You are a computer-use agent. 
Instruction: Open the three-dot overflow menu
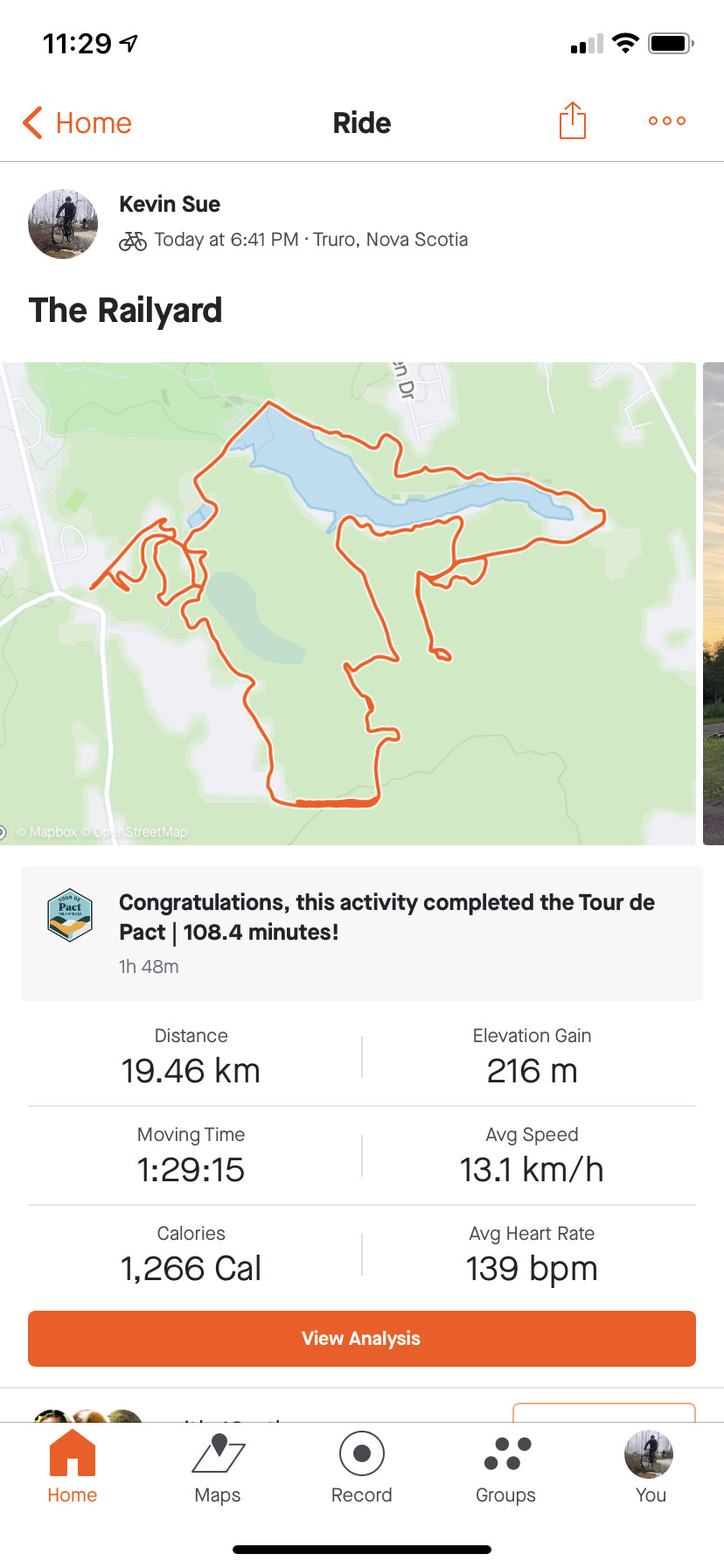coord(666,121)
